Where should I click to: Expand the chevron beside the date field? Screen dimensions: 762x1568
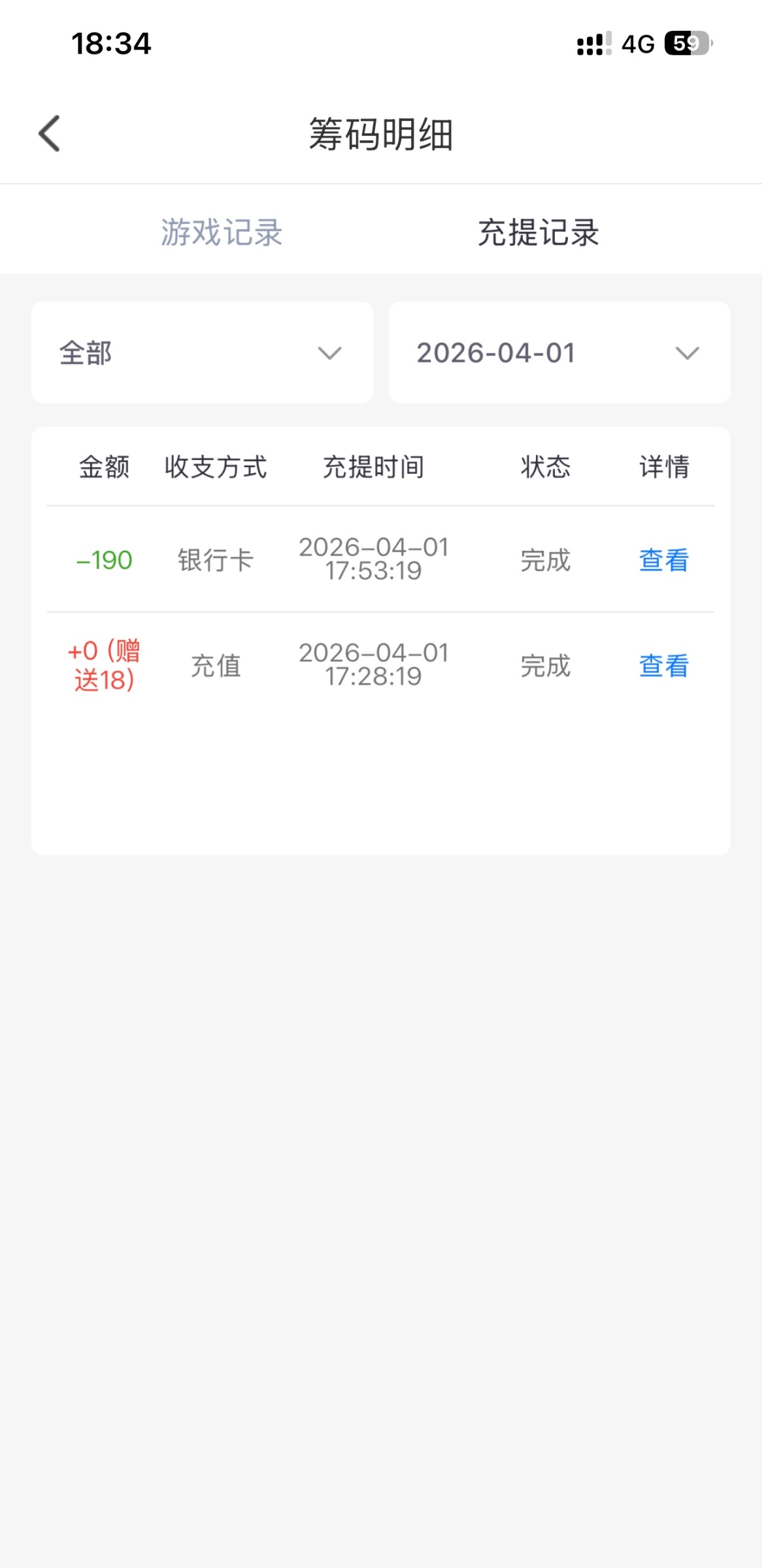click(x=686, y=353)
